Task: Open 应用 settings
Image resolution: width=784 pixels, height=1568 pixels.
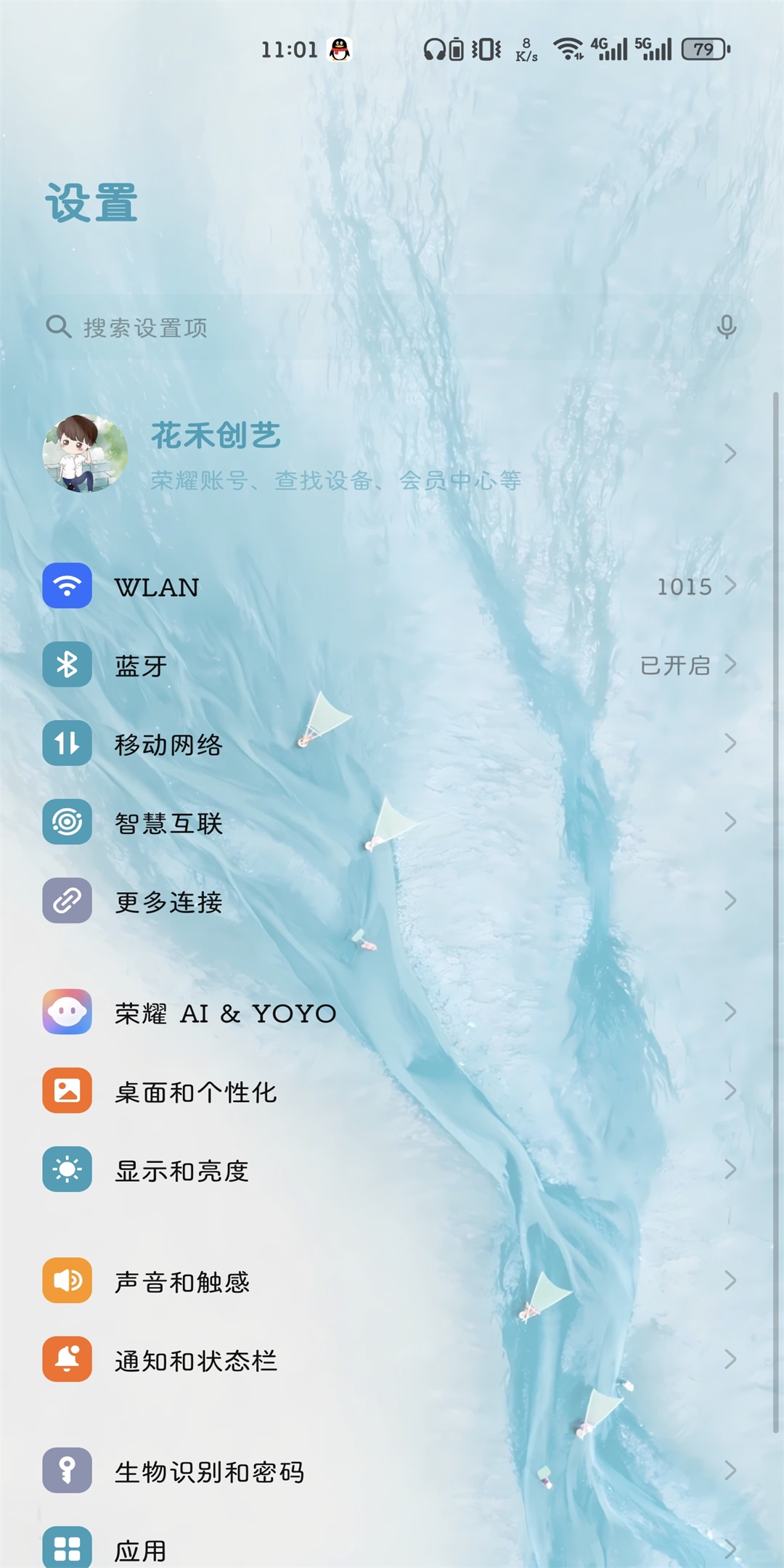Action: click(x=392, y=1549)
